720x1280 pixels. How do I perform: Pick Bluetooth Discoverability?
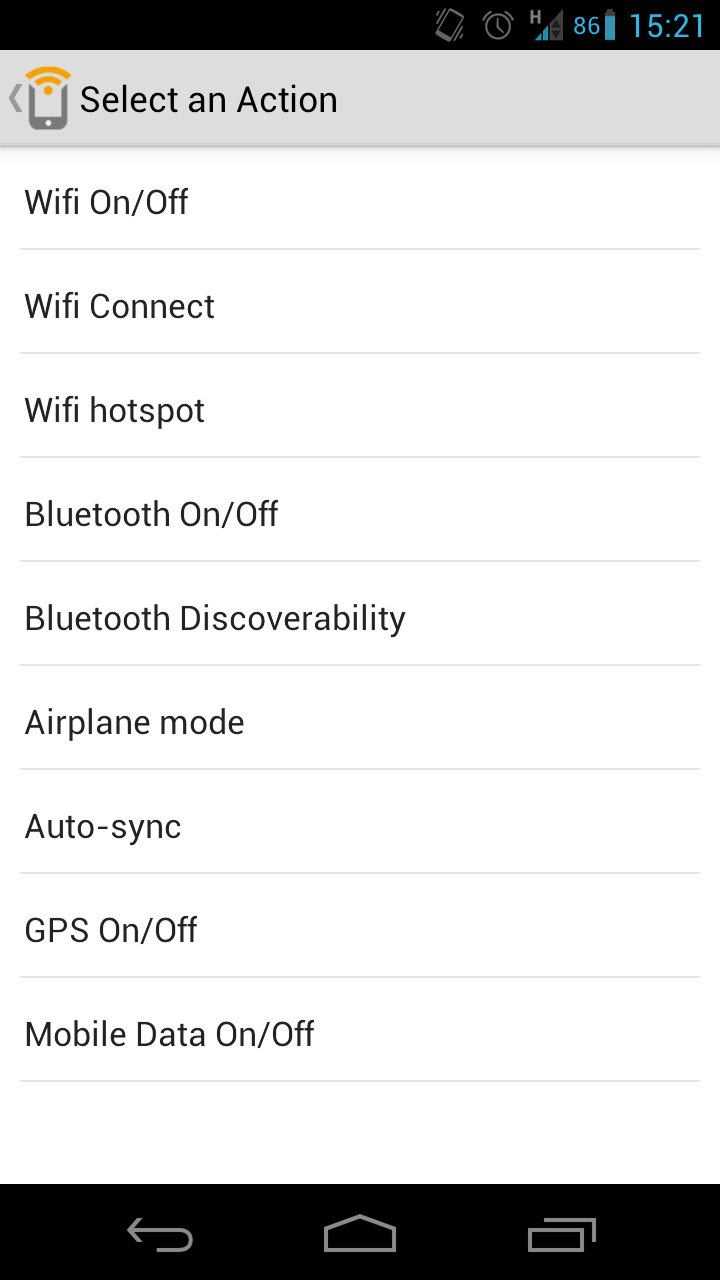[x=360, y=618]
